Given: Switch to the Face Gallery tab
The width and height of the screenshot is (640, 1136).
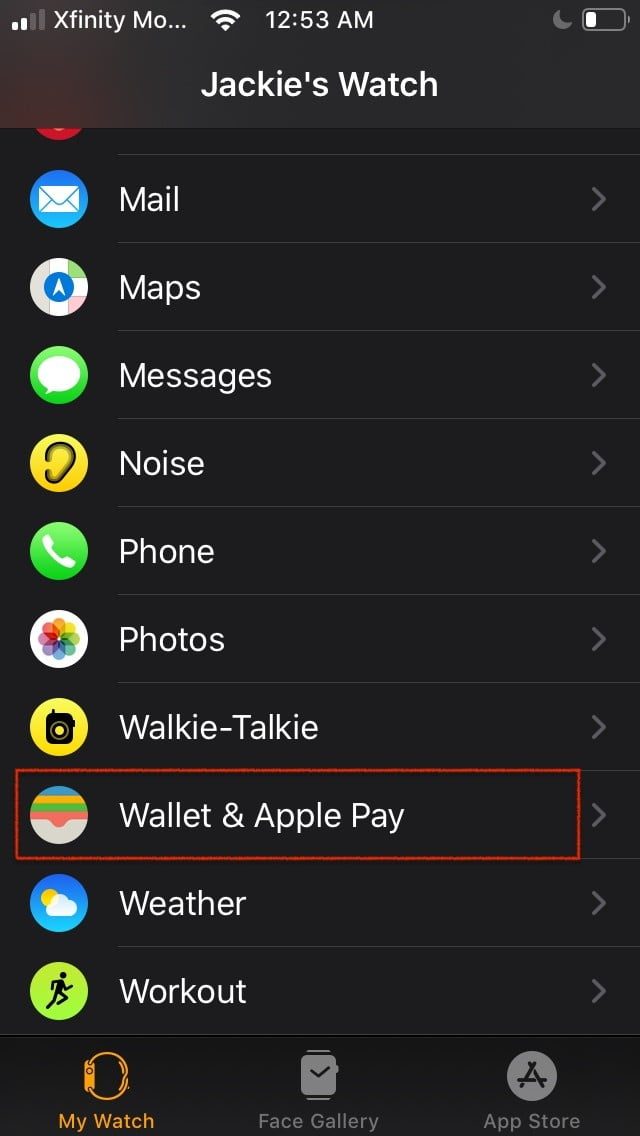Looking at the screenshot, I should click(x=318, y=1090).
